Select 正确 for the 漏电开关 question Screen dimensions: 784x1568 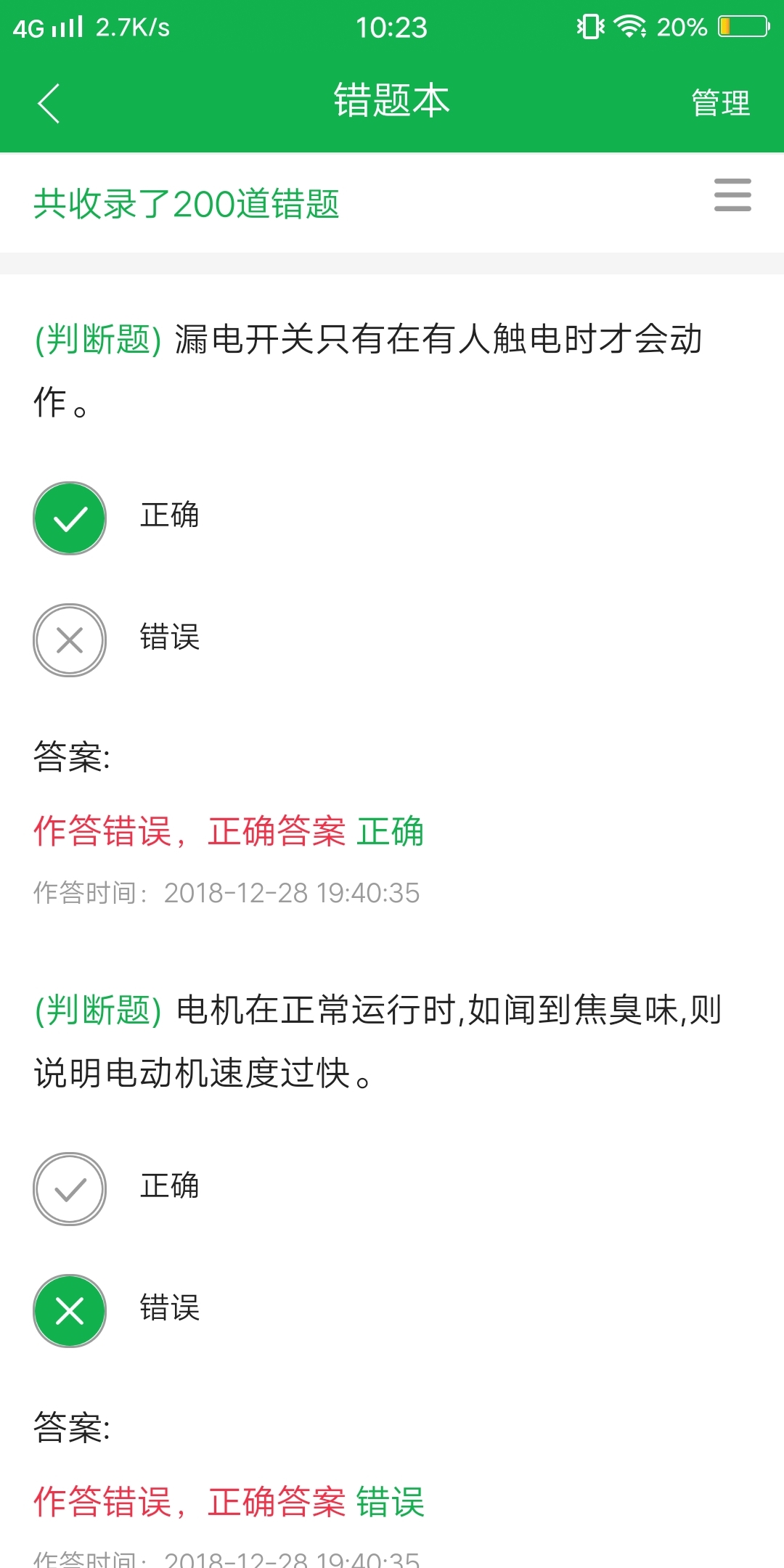70,518
